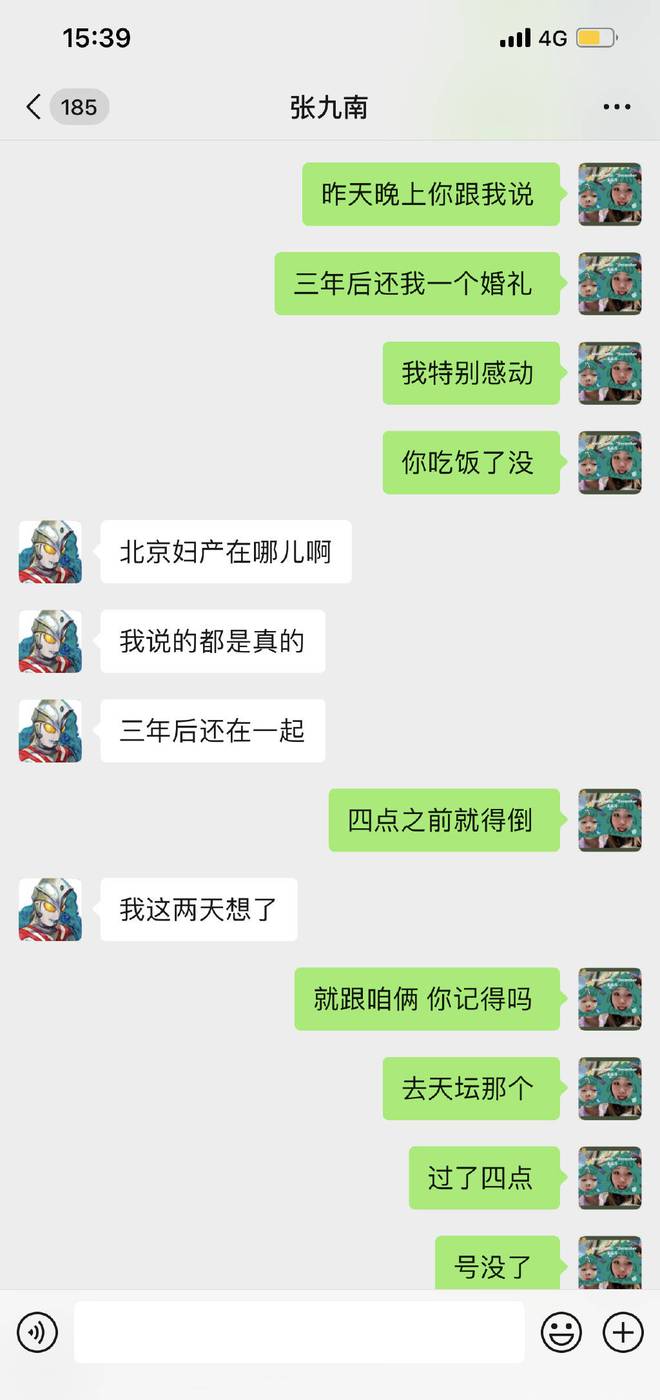Screen dimensions: 660x1400
Task: Switch to voice message input
Action: pos(37,1332)
